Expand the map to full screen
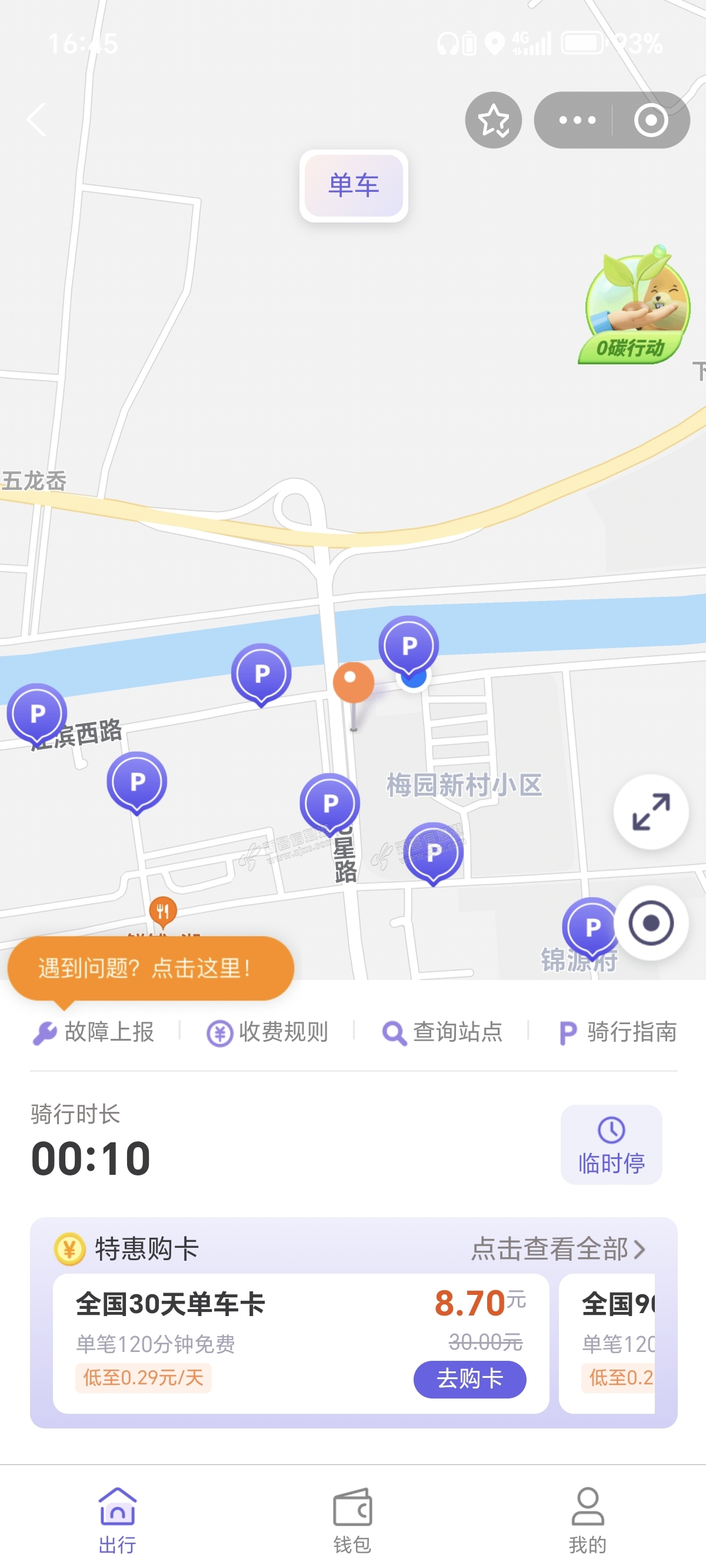706x1568 pixels. [651, 811]
